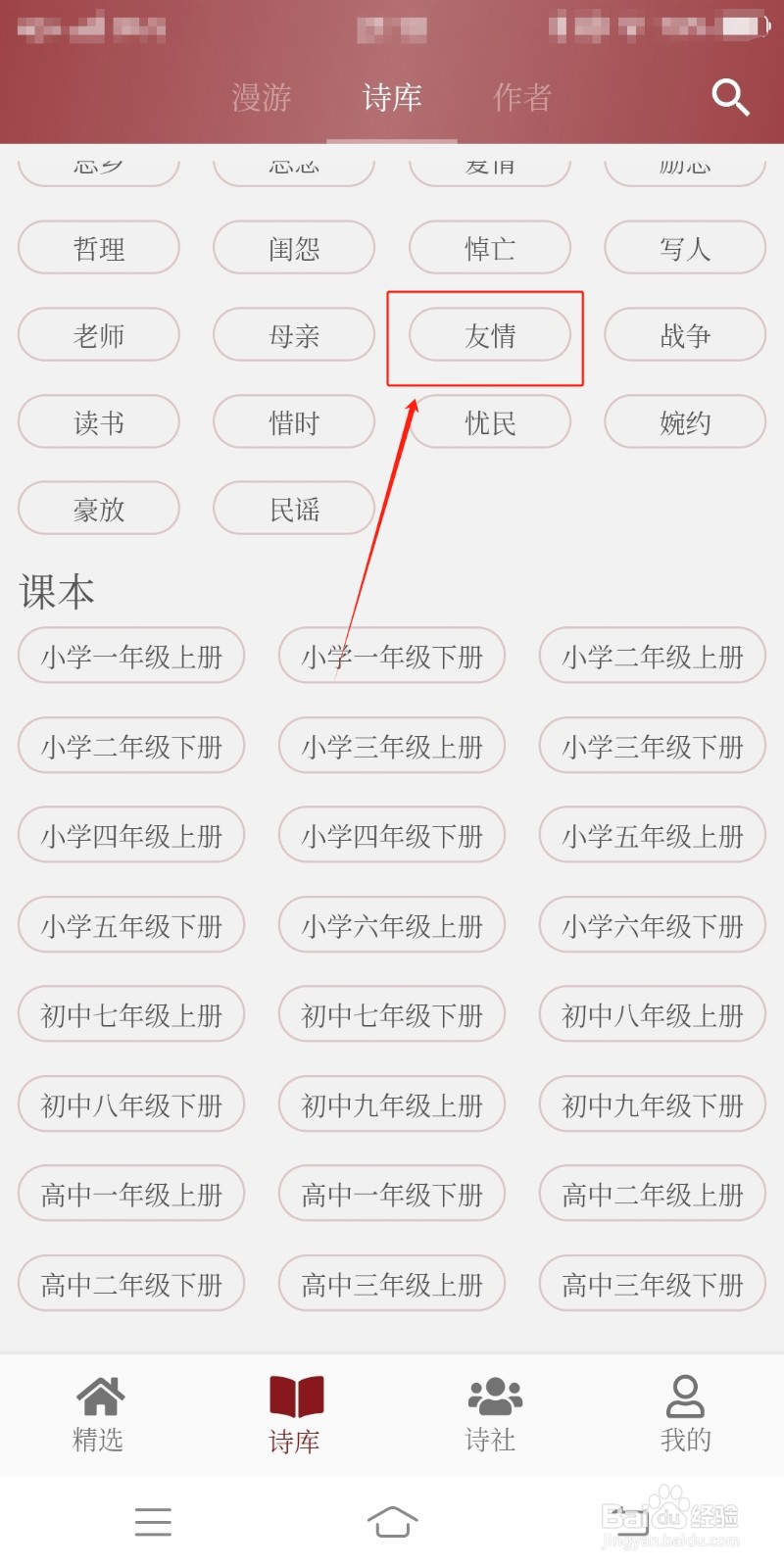The width and height of the screenshot is (784, 1568).
Task: Tap the Android back arrow
Action: point(632,1522)
